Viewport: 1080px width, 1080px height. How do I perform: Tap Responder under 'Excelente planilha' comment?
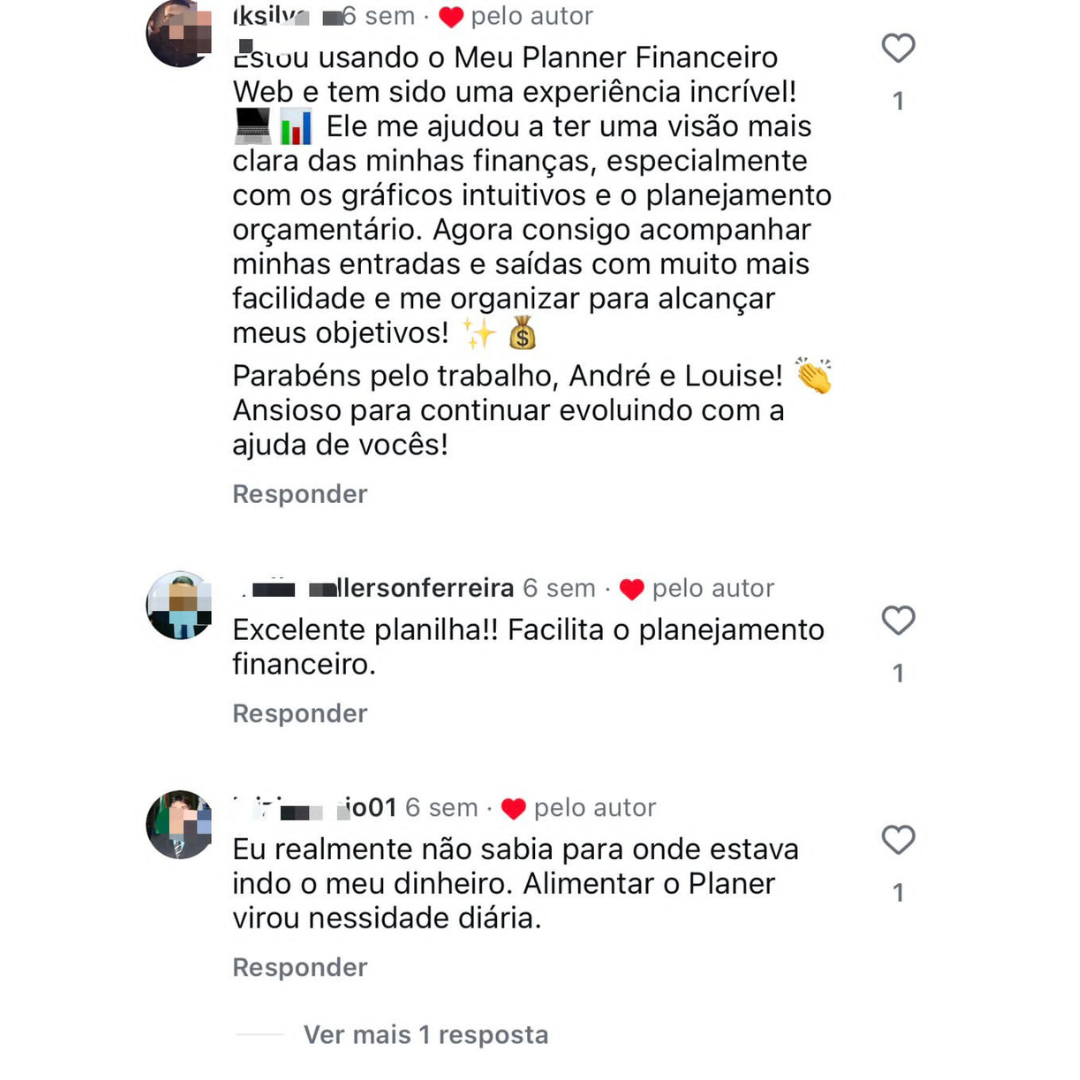(300, 713)
